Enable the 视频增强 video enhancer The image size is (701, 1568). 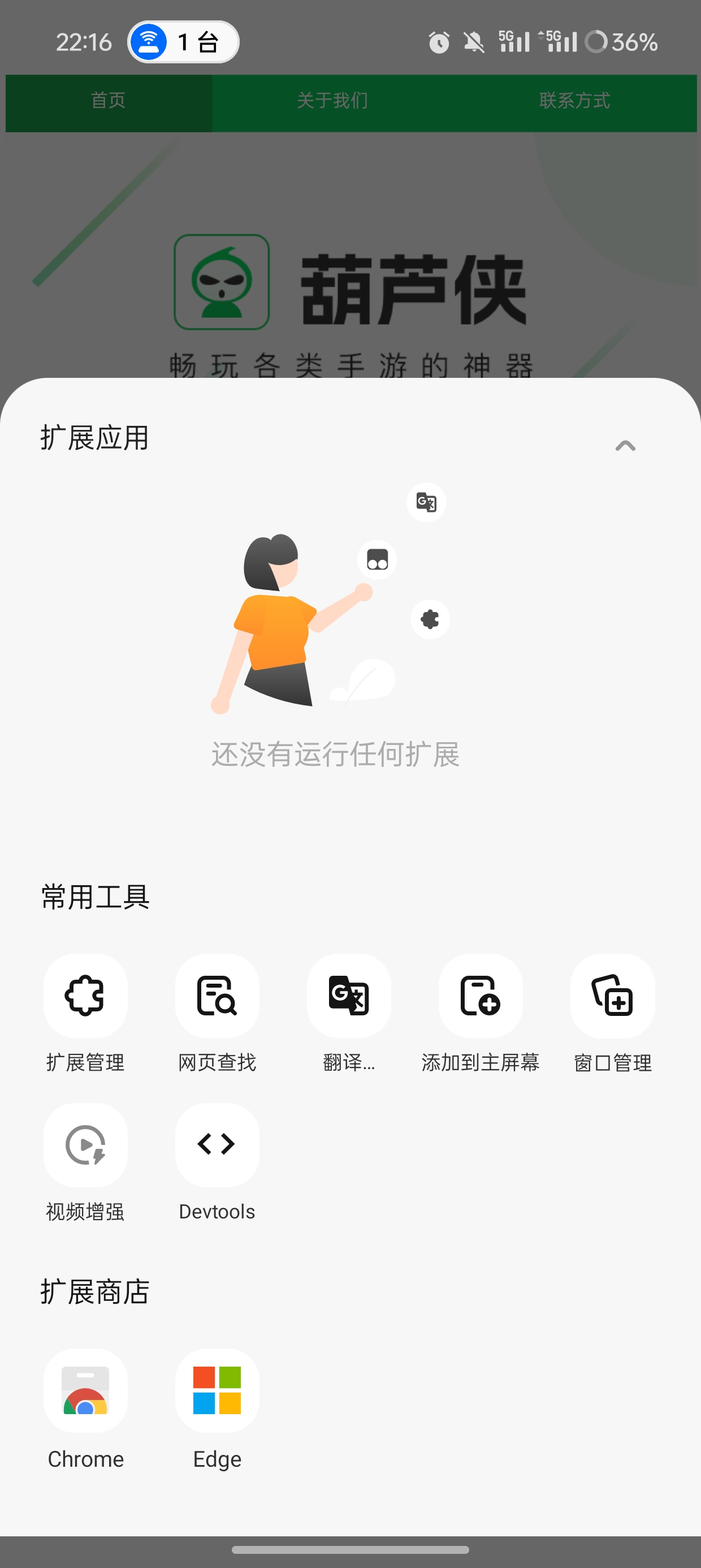pyautogui.click(x=85, y=1145)
